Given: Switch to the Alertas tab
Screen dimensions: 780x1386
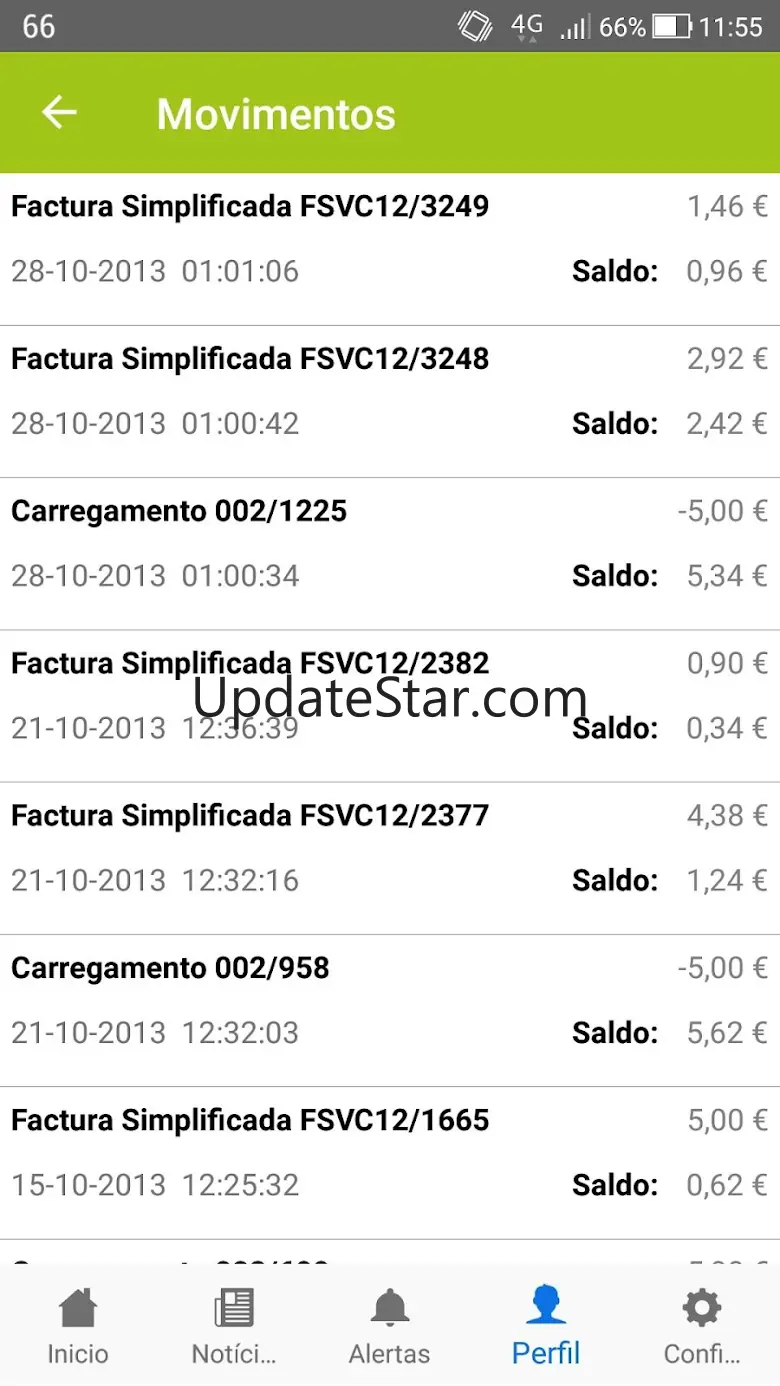Looking at the screenshot, I should 390,1326.
